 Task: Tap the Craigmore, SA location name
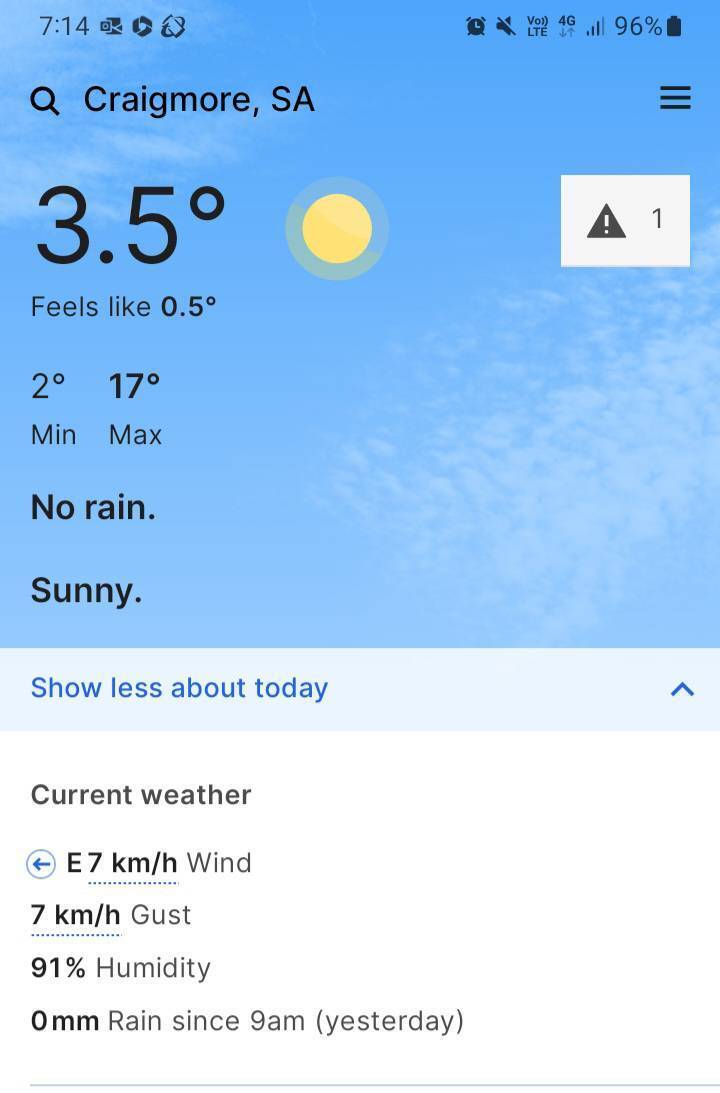pos(199,98)
